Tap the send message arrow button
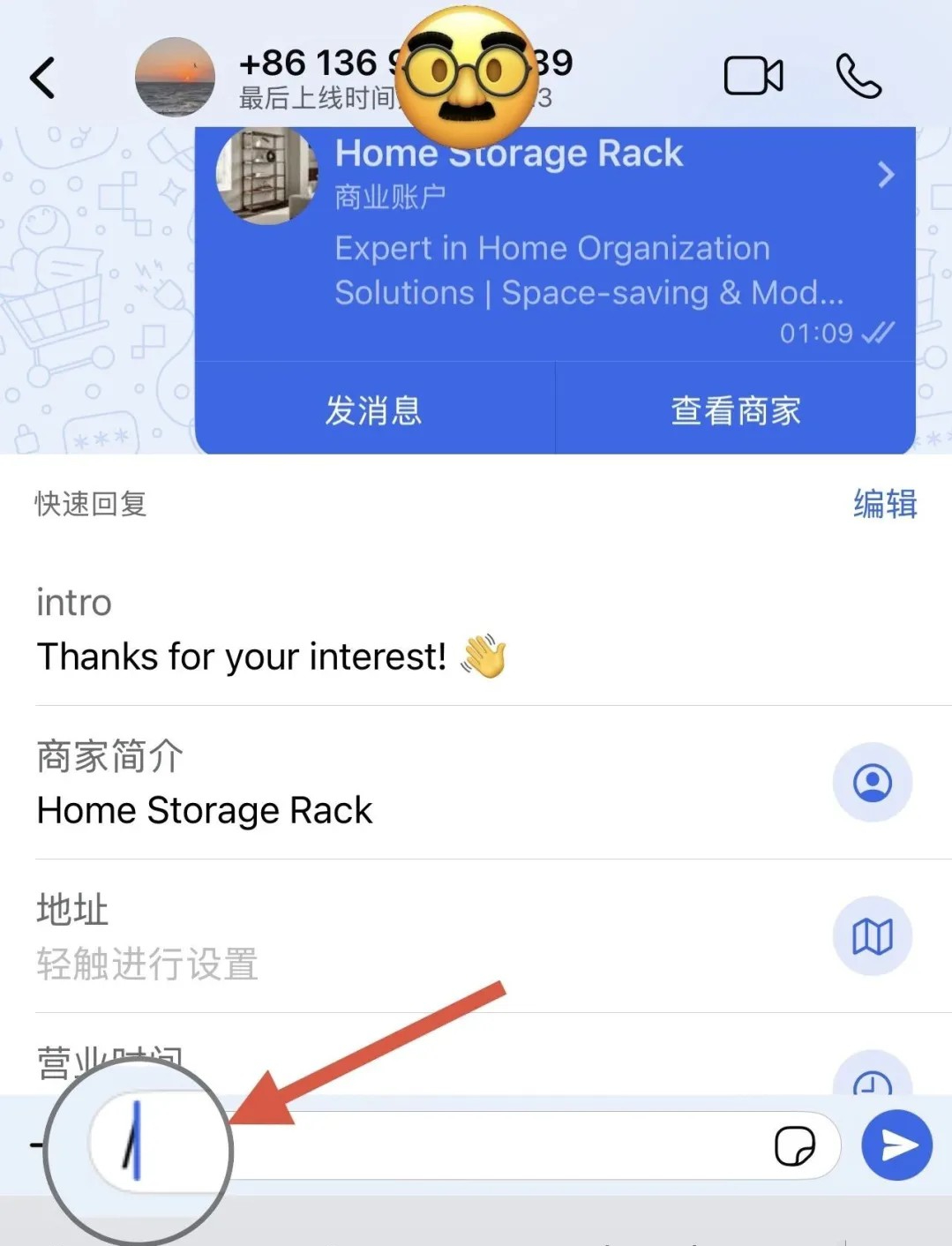The image size is (952, 1246). point(896,1145)
